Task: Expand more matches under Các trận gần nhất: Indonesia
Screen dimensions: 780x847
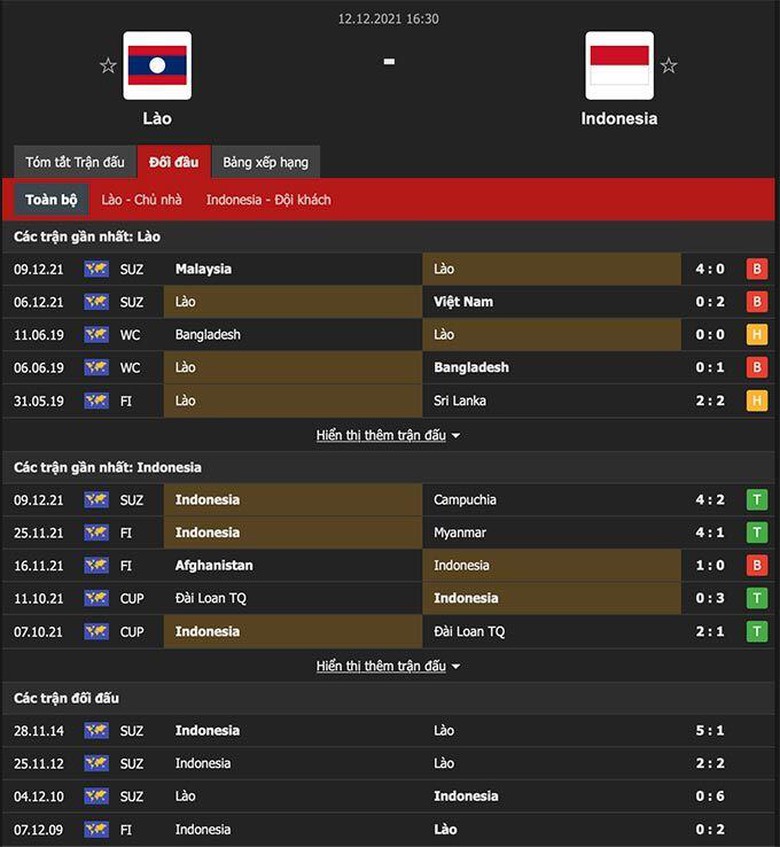Action: (x=388, y=666)
